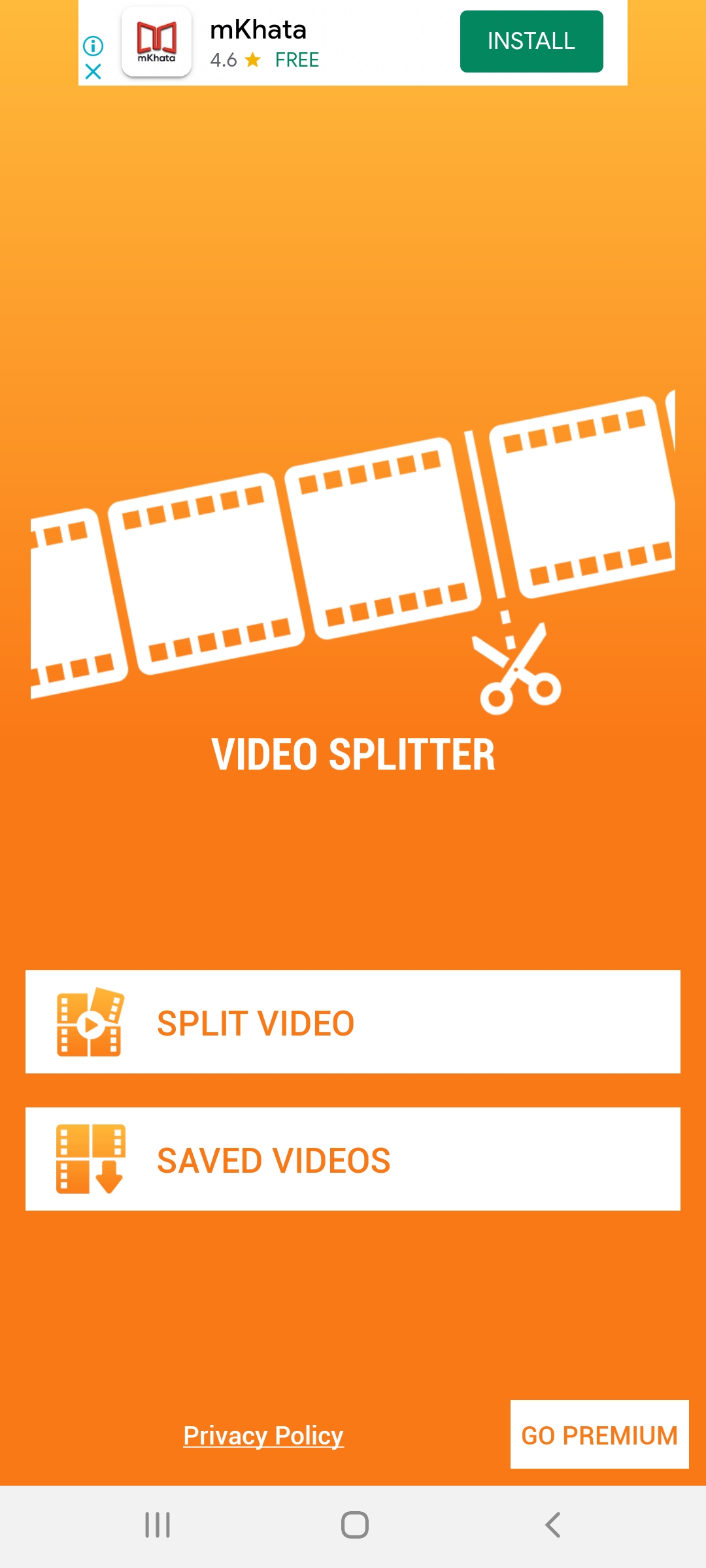View Saved Videos
This screenshot has height=1568, width=706.
pyautogui.click(x=353, y=1159)
